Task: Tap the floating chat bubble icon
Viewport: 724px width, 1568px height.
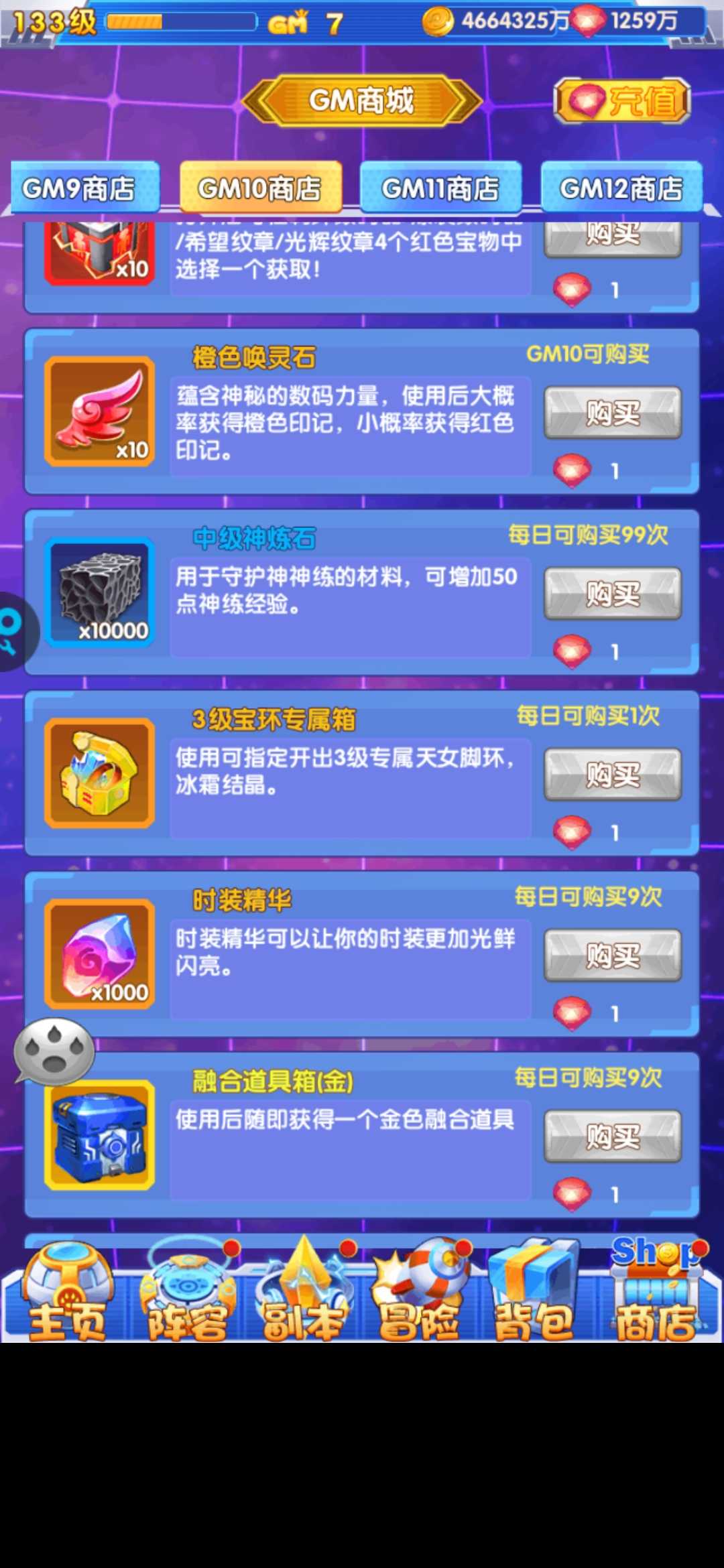Action: 54,1052
